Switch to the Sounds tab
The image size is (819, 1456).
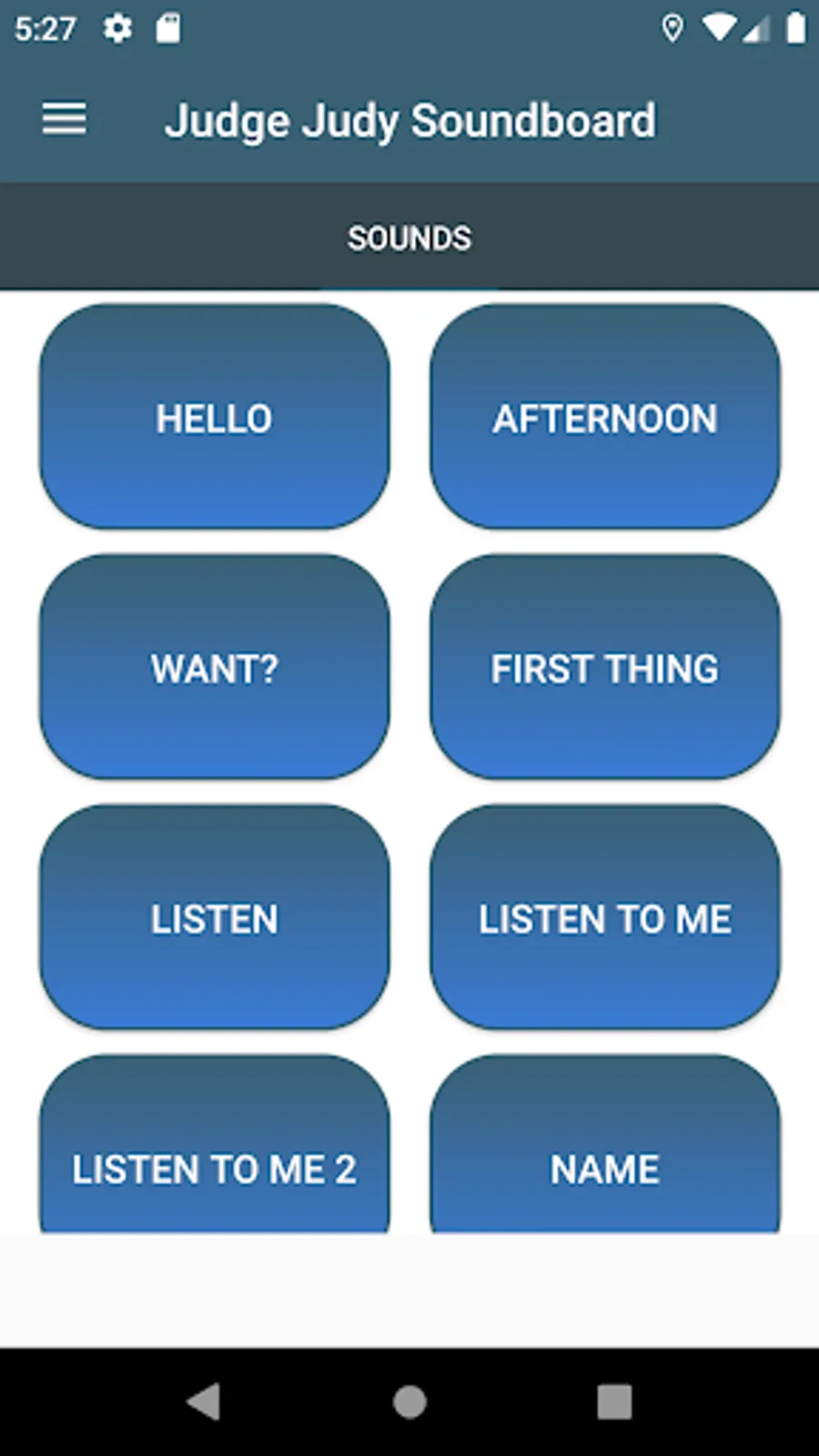point(409,238)
